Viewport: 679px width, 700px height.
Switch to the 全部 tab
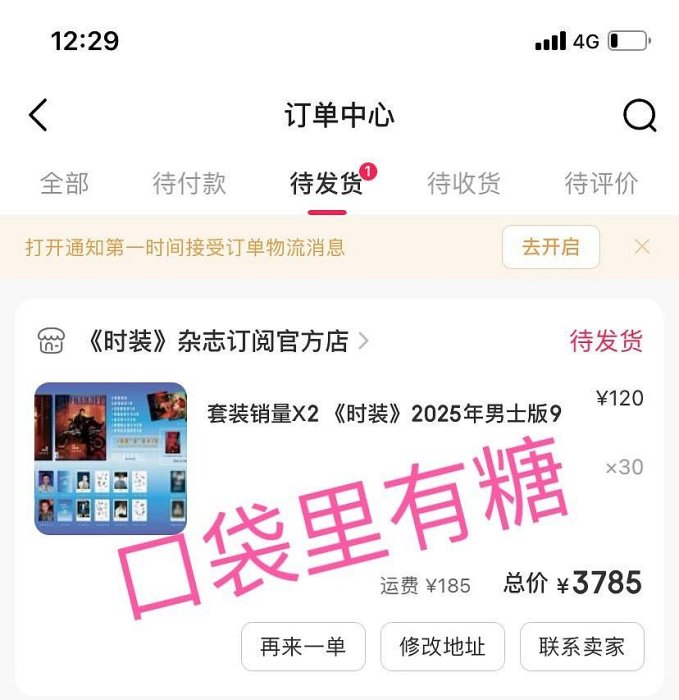tap(64, 184)
